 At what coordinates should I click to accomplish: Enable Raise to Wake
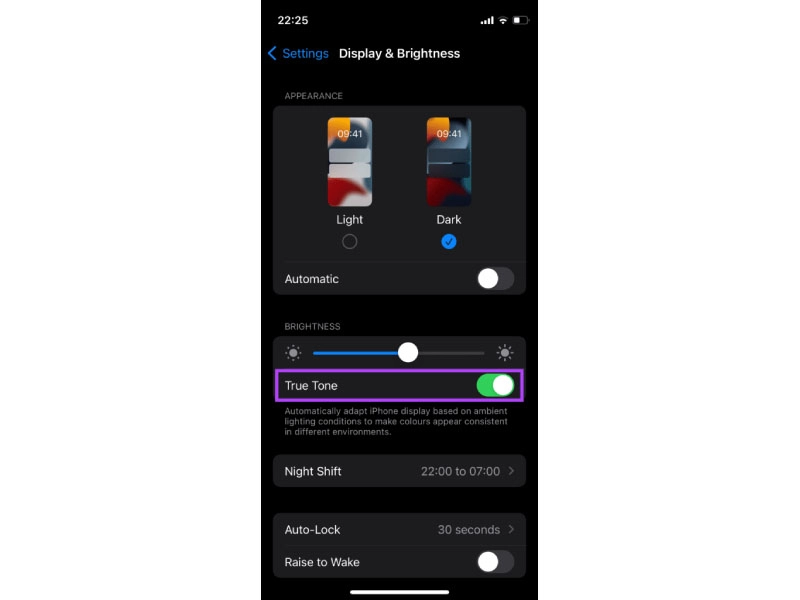tap(495, 562)
